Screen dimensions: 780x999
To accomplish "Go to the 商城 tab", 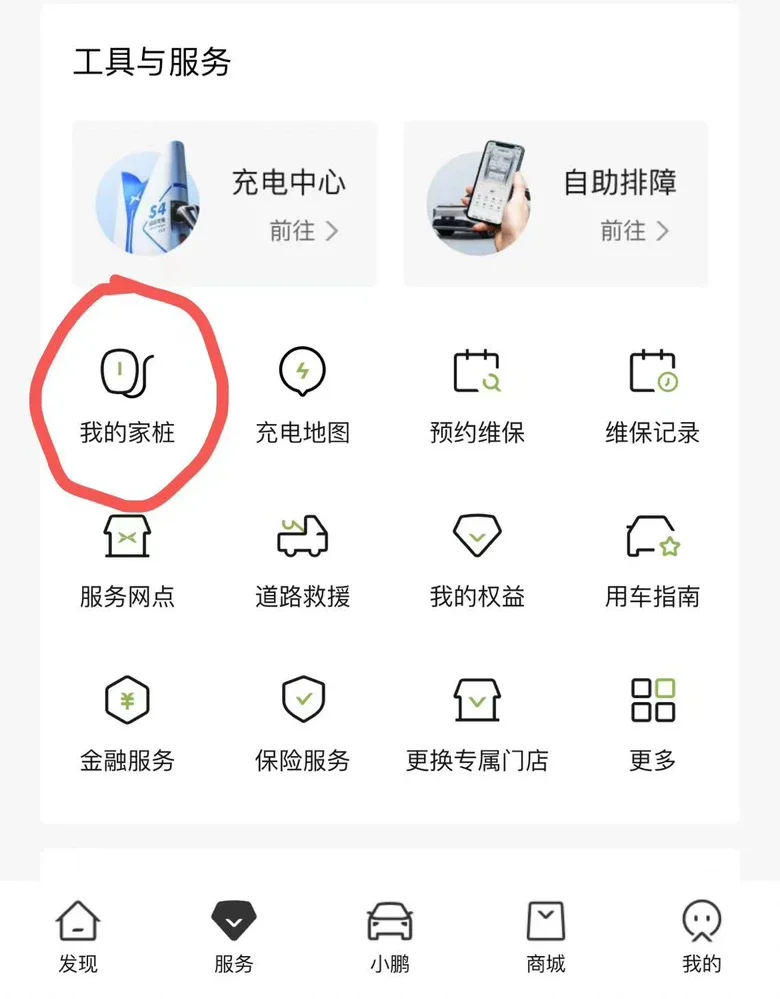I will pyautogui.click(x=546, y=937).
